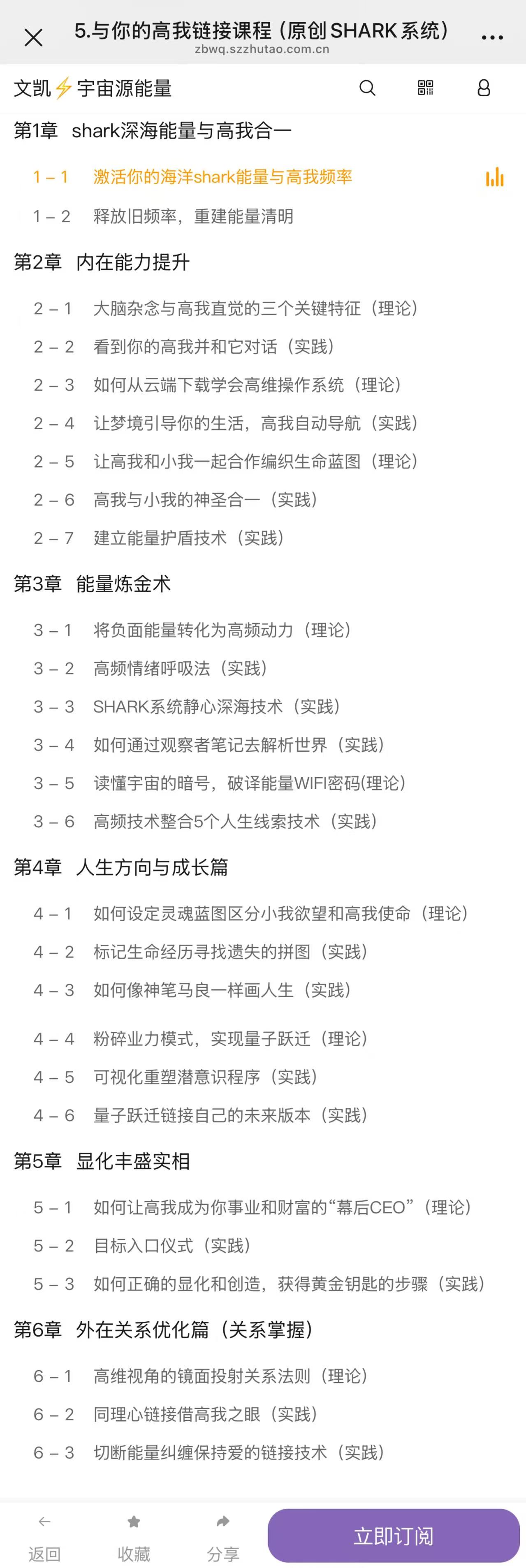Tap the search magnifier icon
The width and height of the screenshot is (526, 1568).
coord(367,88)
